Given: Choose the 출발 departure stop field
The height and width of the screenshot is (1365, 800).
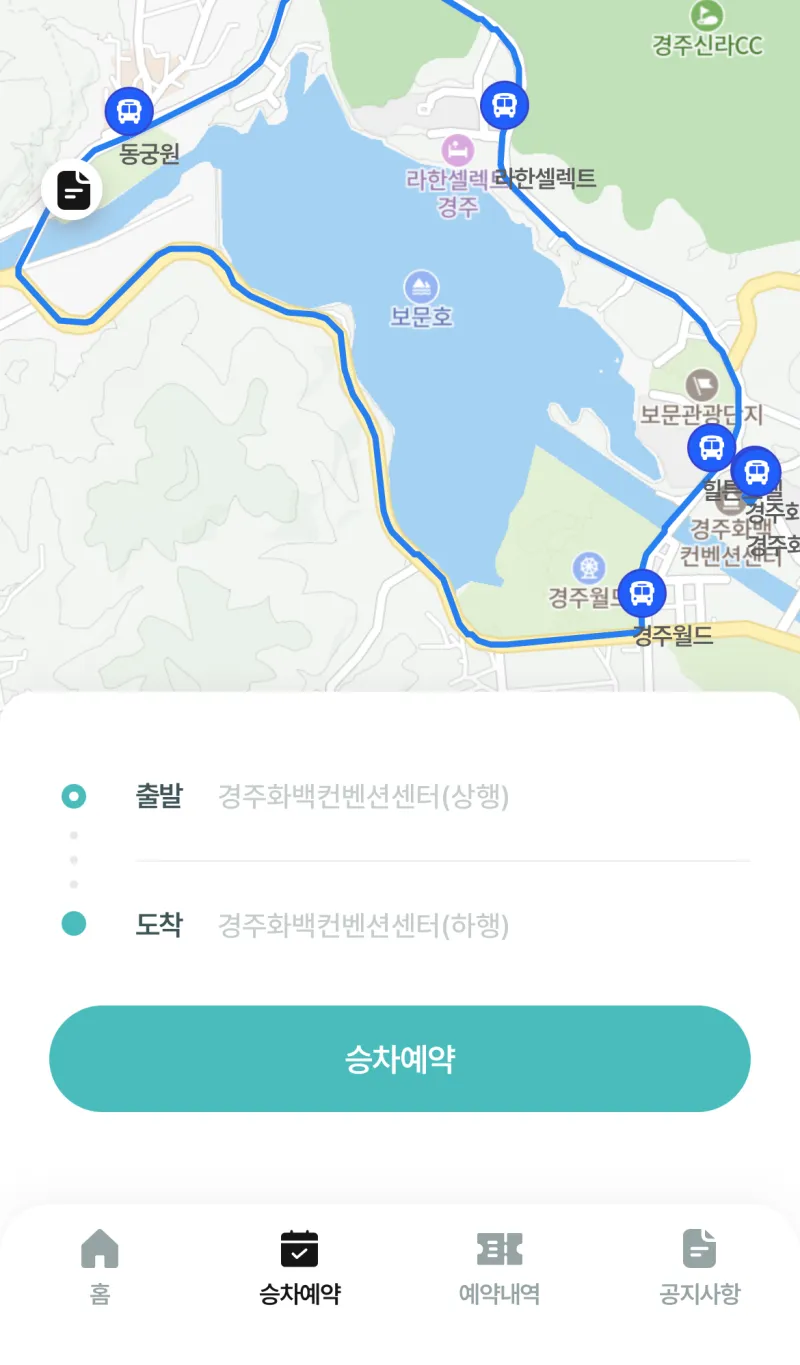Looking at the screenshot, I should pos(442,797).
